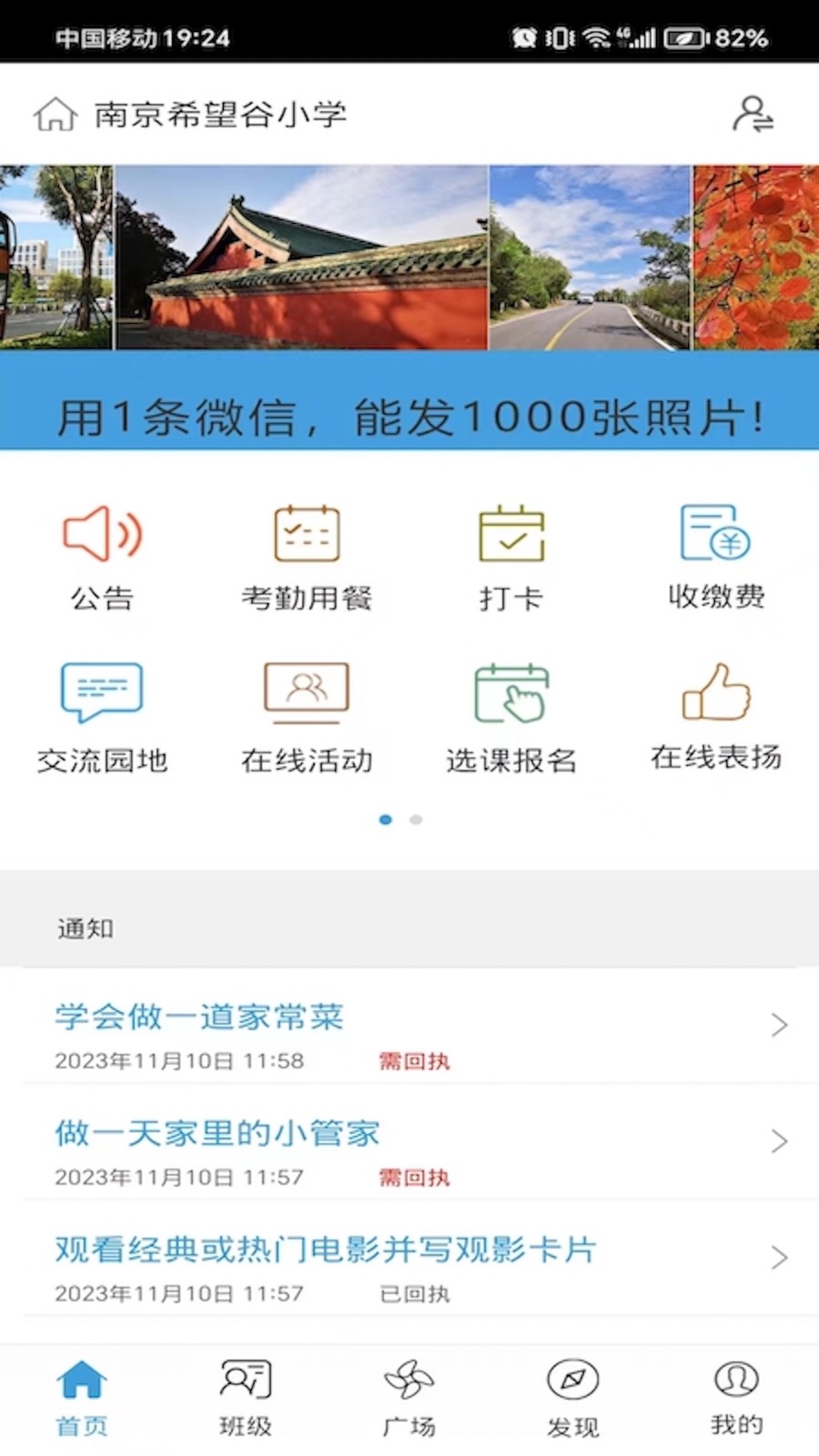This screenshot has width=819, height=1456.
Task: Open 收缴费 fee payment
Action: coord(716,557)
